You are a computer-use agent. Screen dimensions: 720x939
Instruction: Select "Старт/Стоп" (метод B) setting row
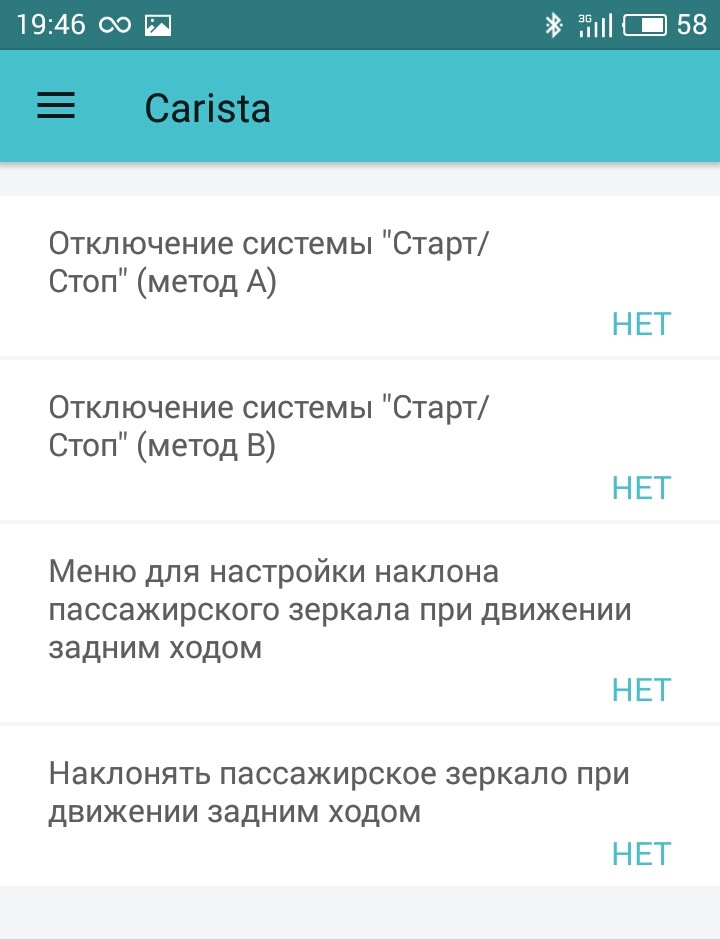click(360, 441)
